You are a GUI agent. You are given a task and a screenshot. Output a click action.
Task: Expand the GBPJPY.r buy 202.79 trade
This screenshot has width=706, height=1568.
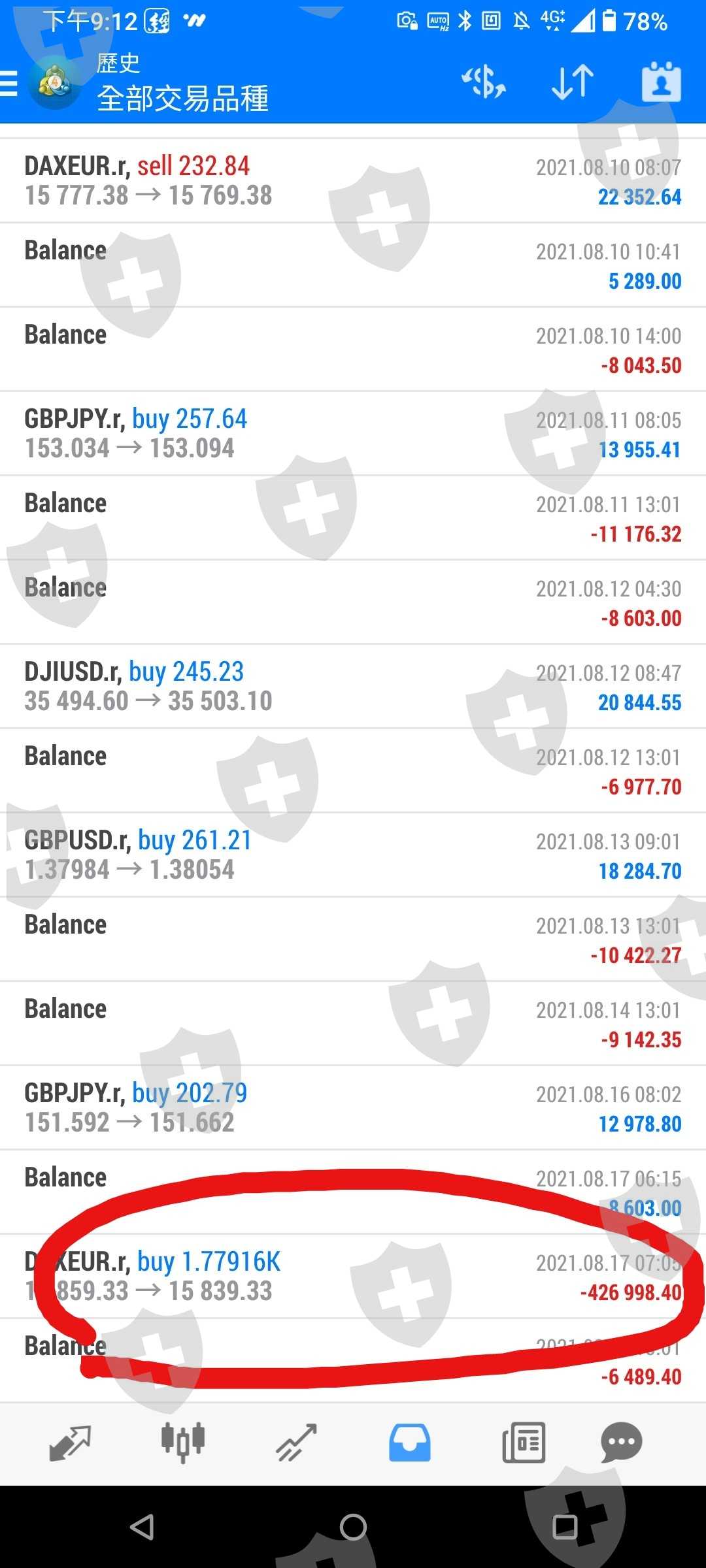pos(353,1108)
